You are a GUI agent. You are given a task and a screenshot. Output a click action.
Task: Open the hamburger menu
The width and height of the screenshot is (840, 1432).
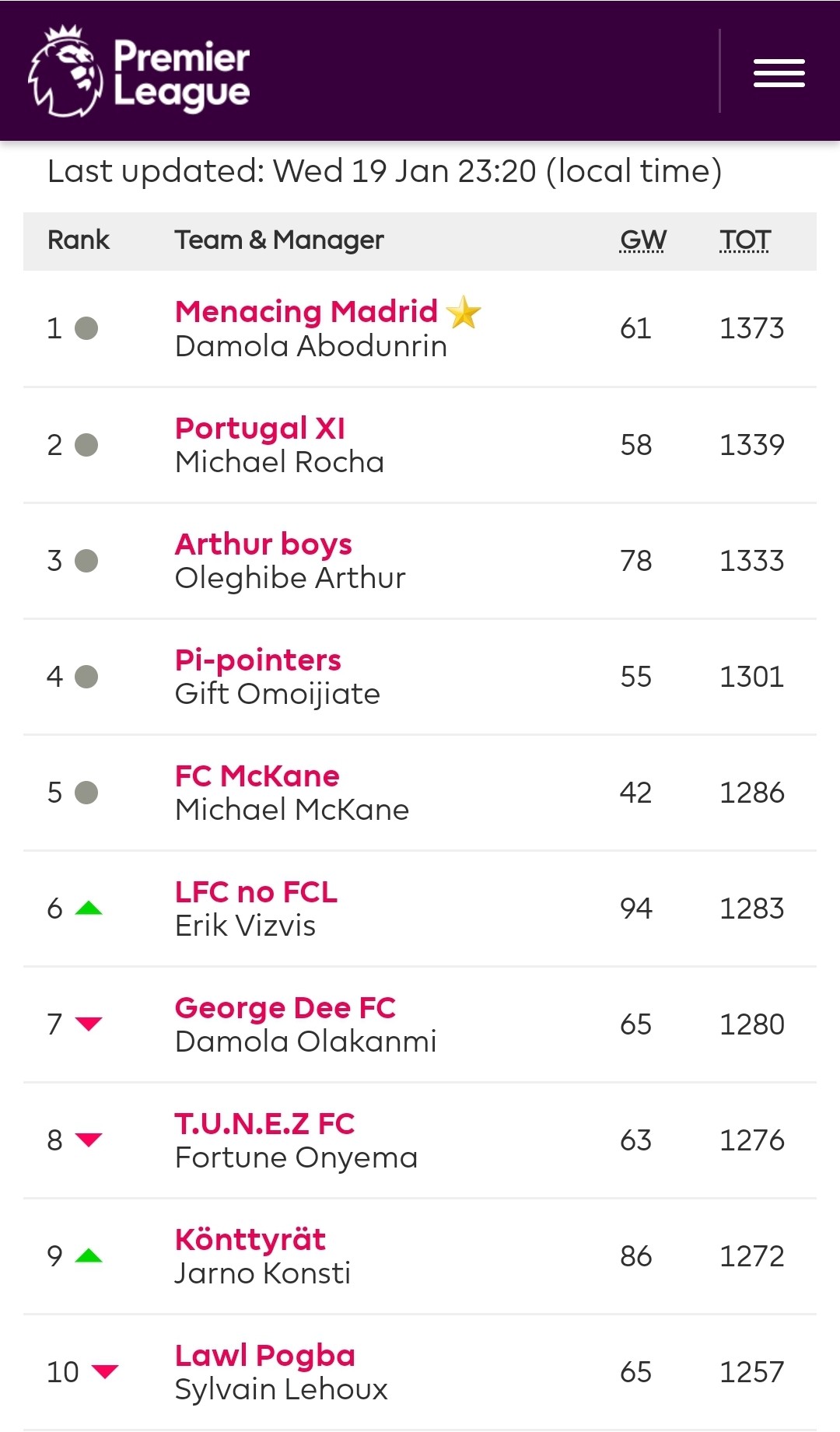[x=779, y=73]
